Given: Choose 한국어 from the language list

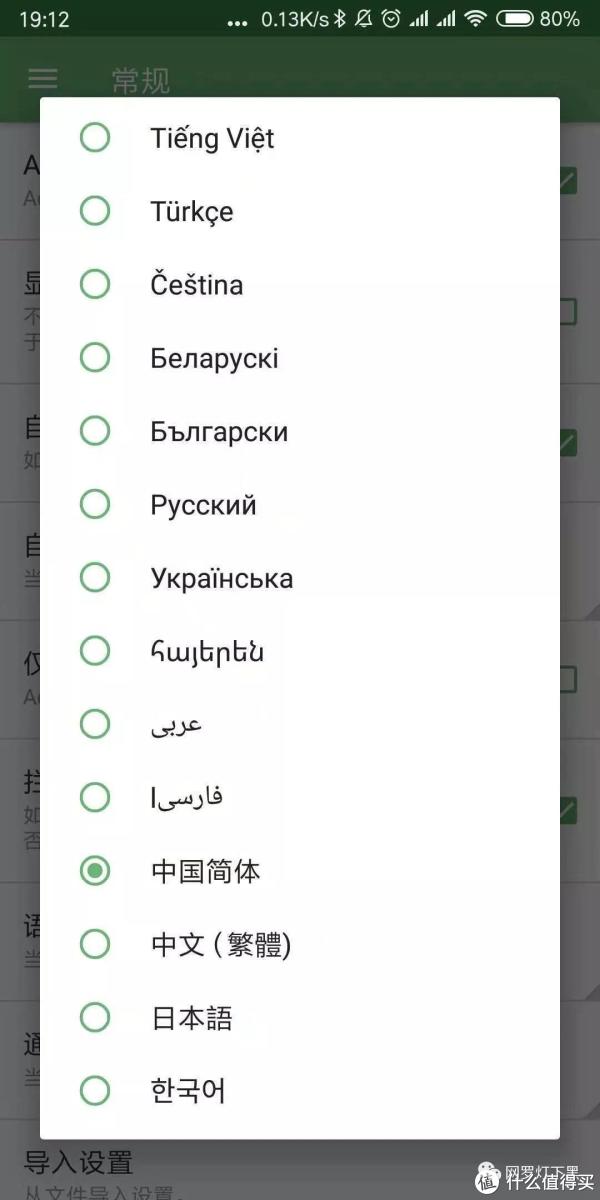Looking at the screenshot, I should [300, 1090].
